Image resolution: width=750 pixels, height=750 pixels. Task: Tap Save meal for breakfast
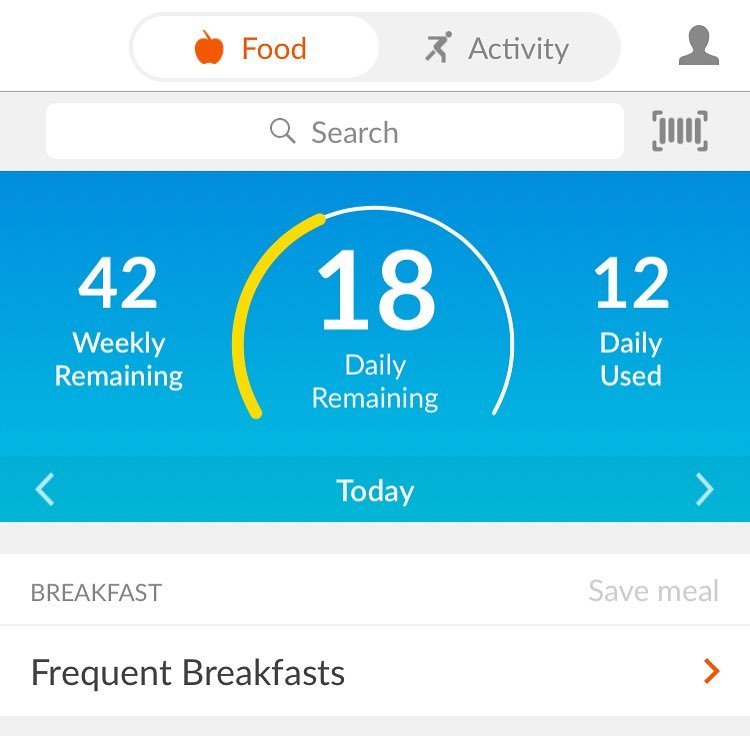(653, 591)
